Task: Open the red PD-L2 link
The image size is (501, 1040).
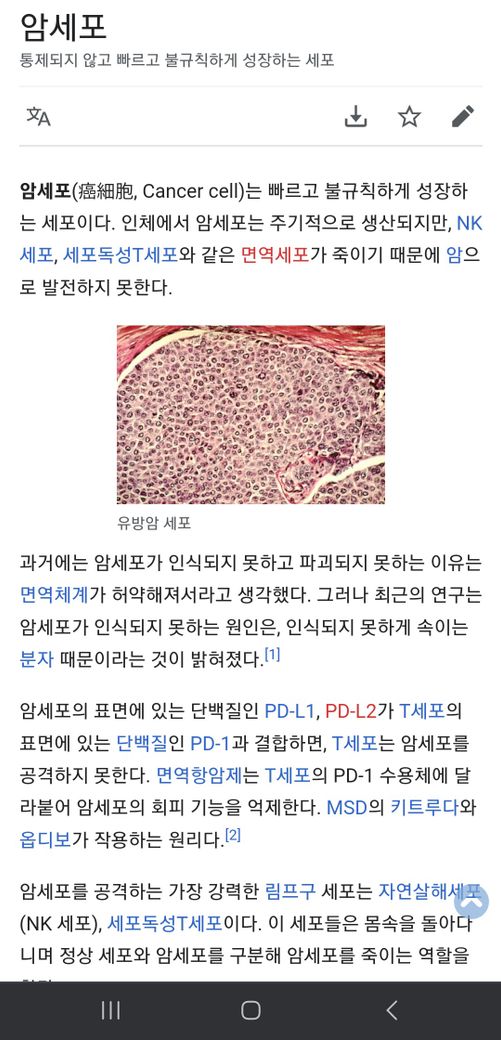Action: (351, 712)
